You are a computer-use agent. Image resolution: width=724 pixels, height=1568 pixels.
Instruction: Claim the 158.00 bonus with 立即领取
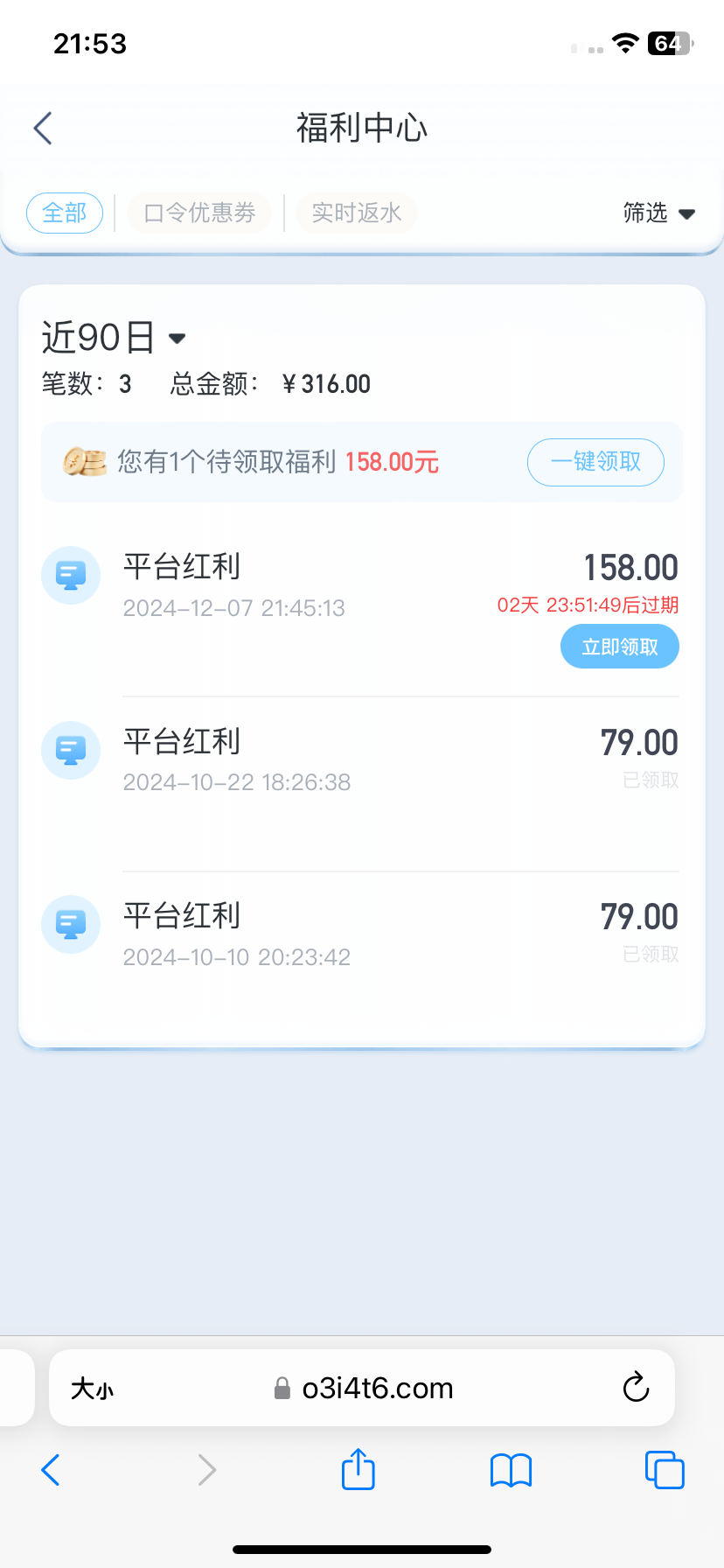620,647
